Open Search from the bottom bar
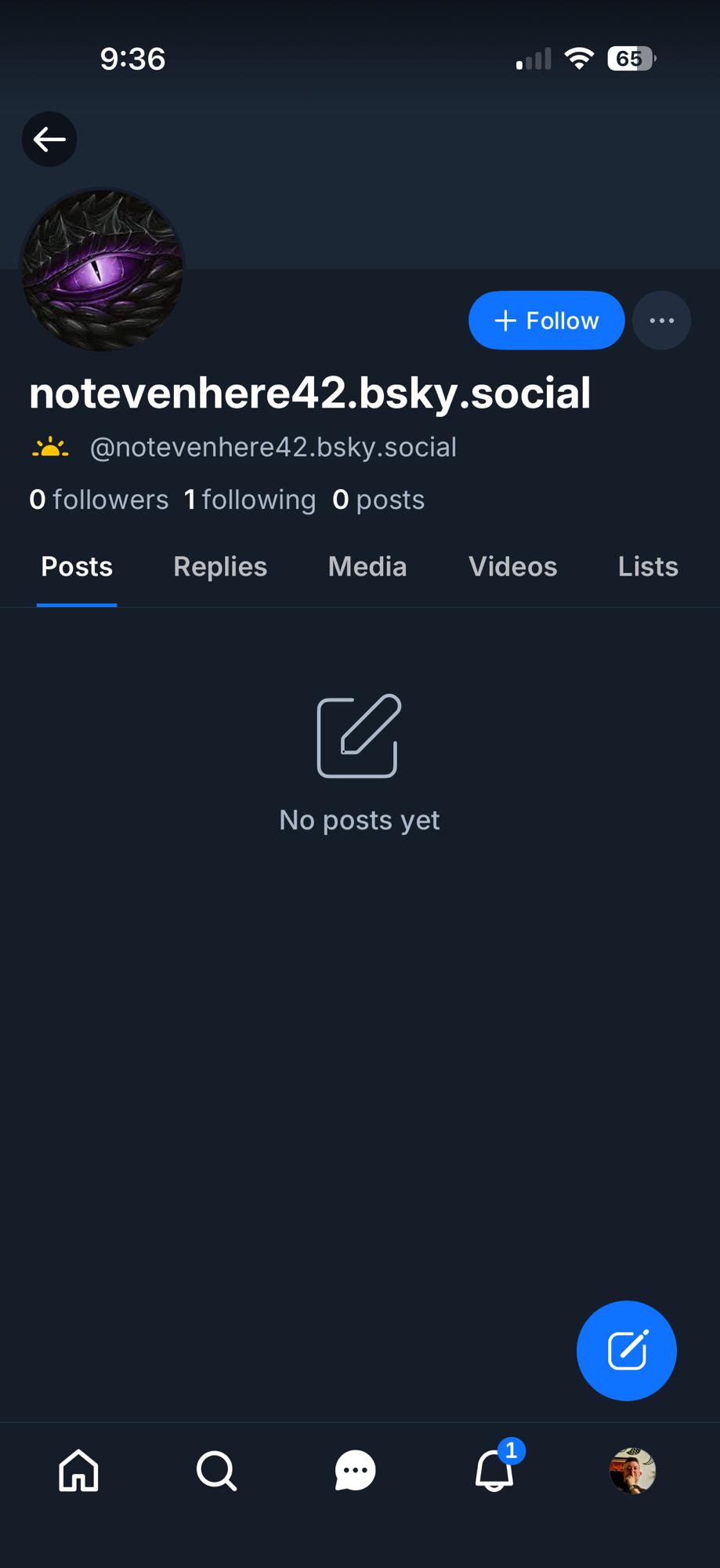The image size is (720, 1568). point(216,1470)
